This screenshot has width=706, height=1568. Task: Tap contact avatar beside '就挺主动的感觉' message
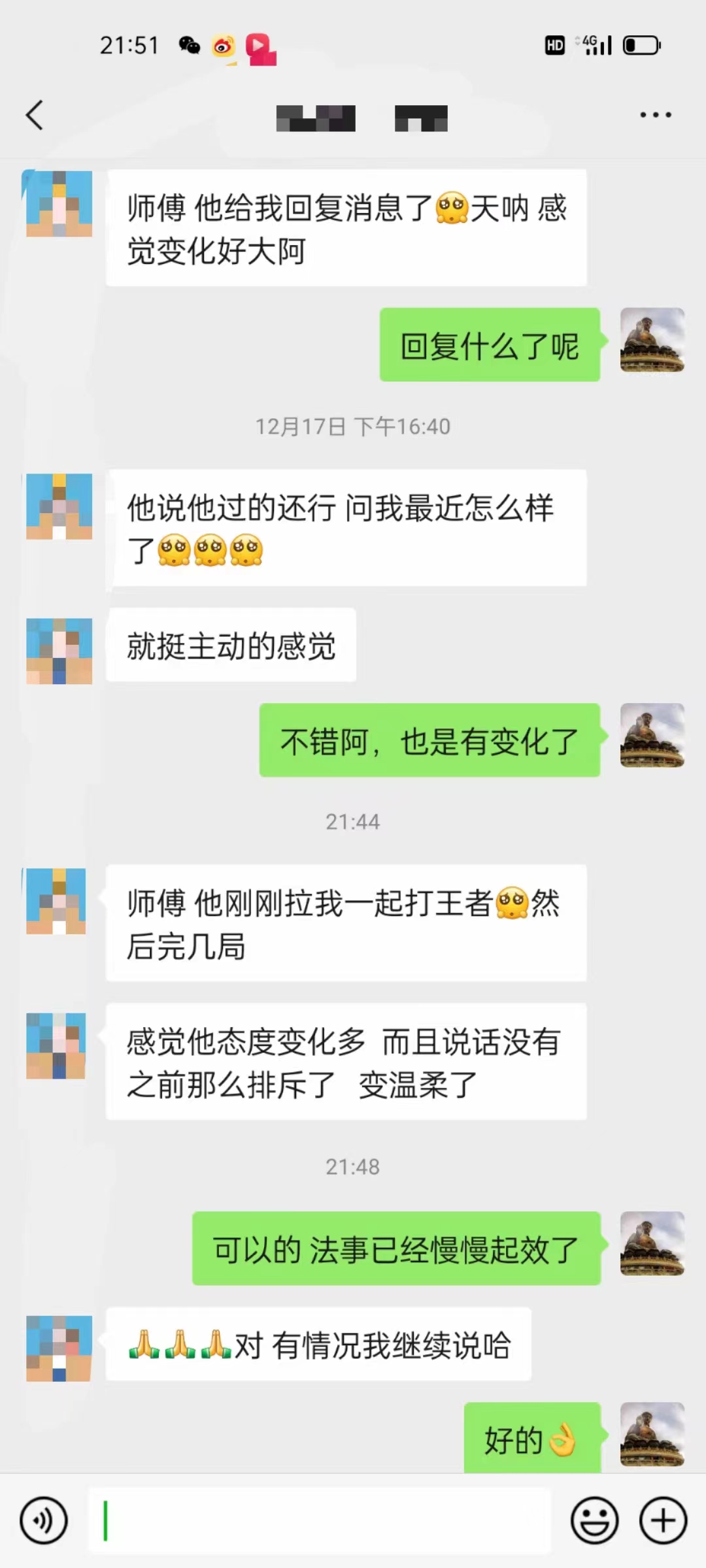(x=59, y=651)
